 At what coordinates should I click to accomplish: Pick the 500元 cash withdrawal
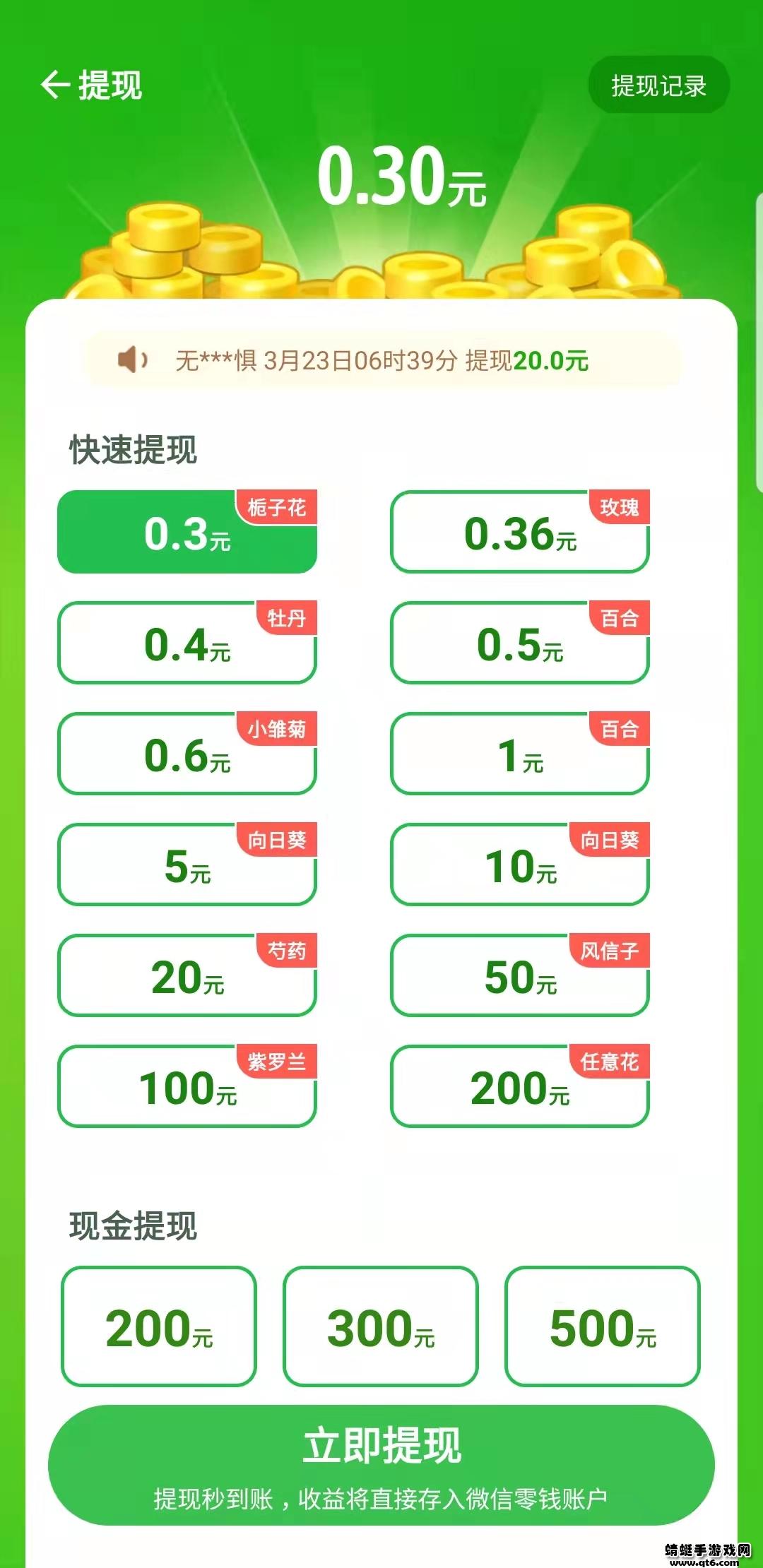pos(603,1327)
